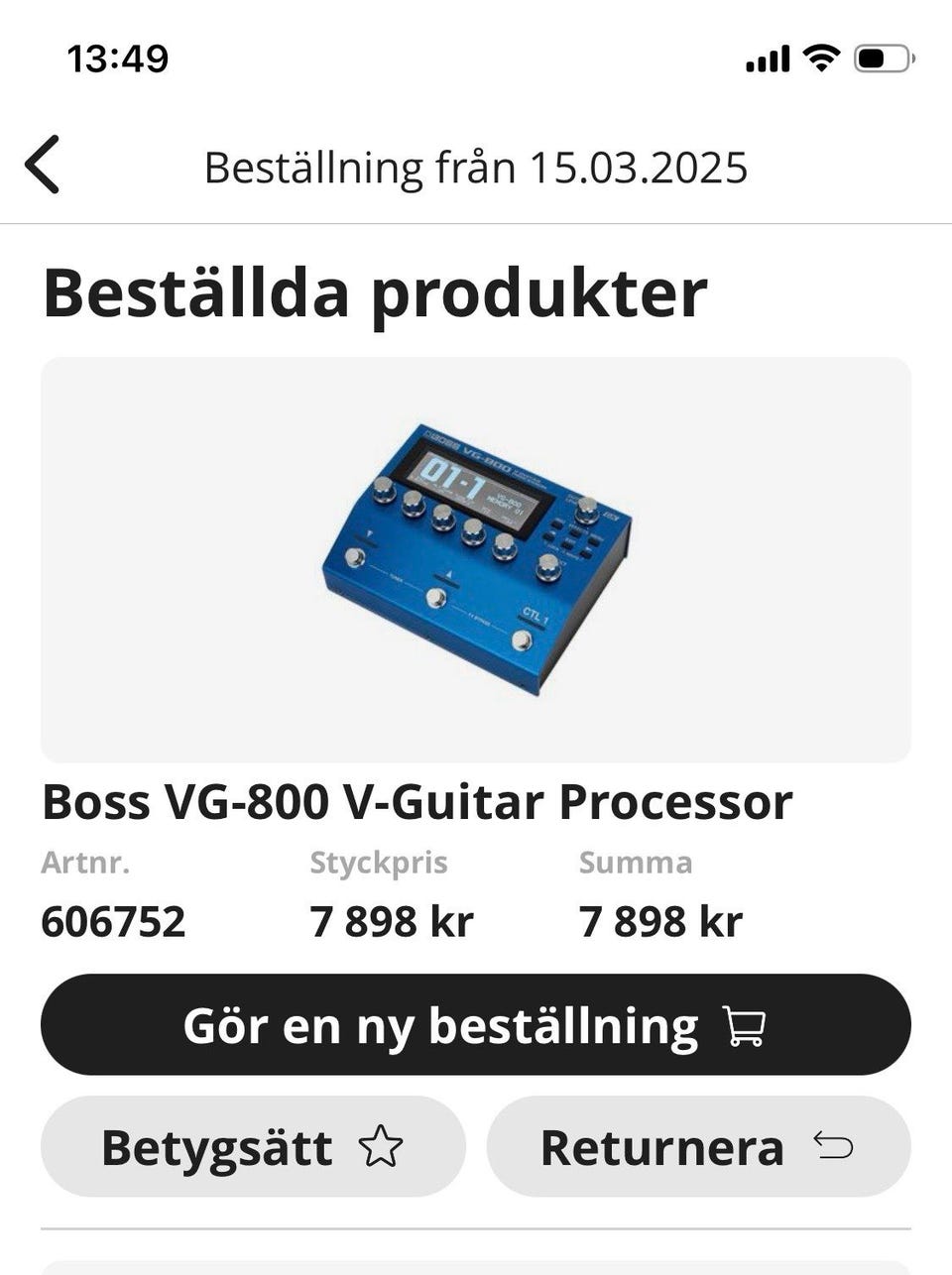This screenshot has height=1275, width=952.
Task: Tap Gör en ny beställning button
Action: pyautogui.click(x=476, y=1025)
